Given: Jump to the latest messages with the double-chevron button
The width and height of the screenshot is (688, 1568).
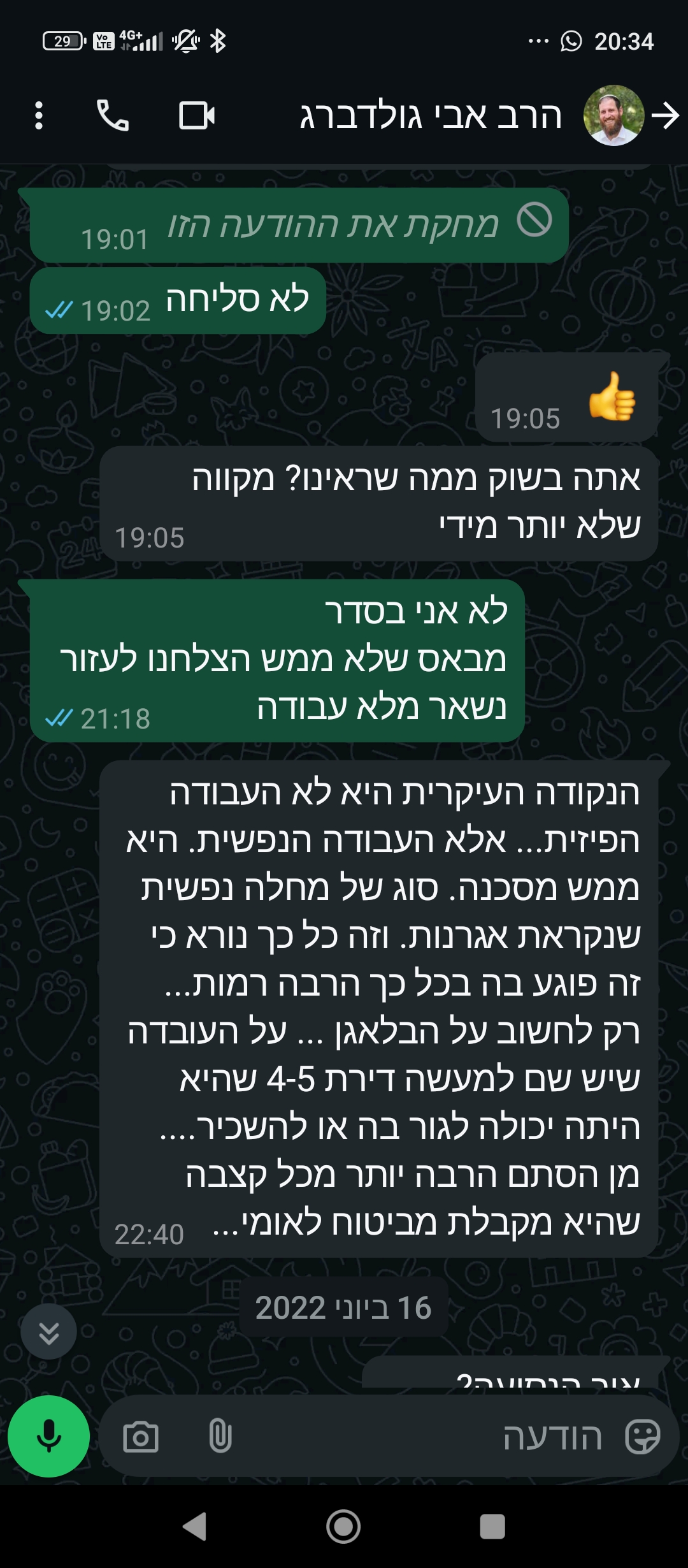Looking at the screenshot, I should pyautogui.click(x=48, y=1332).
